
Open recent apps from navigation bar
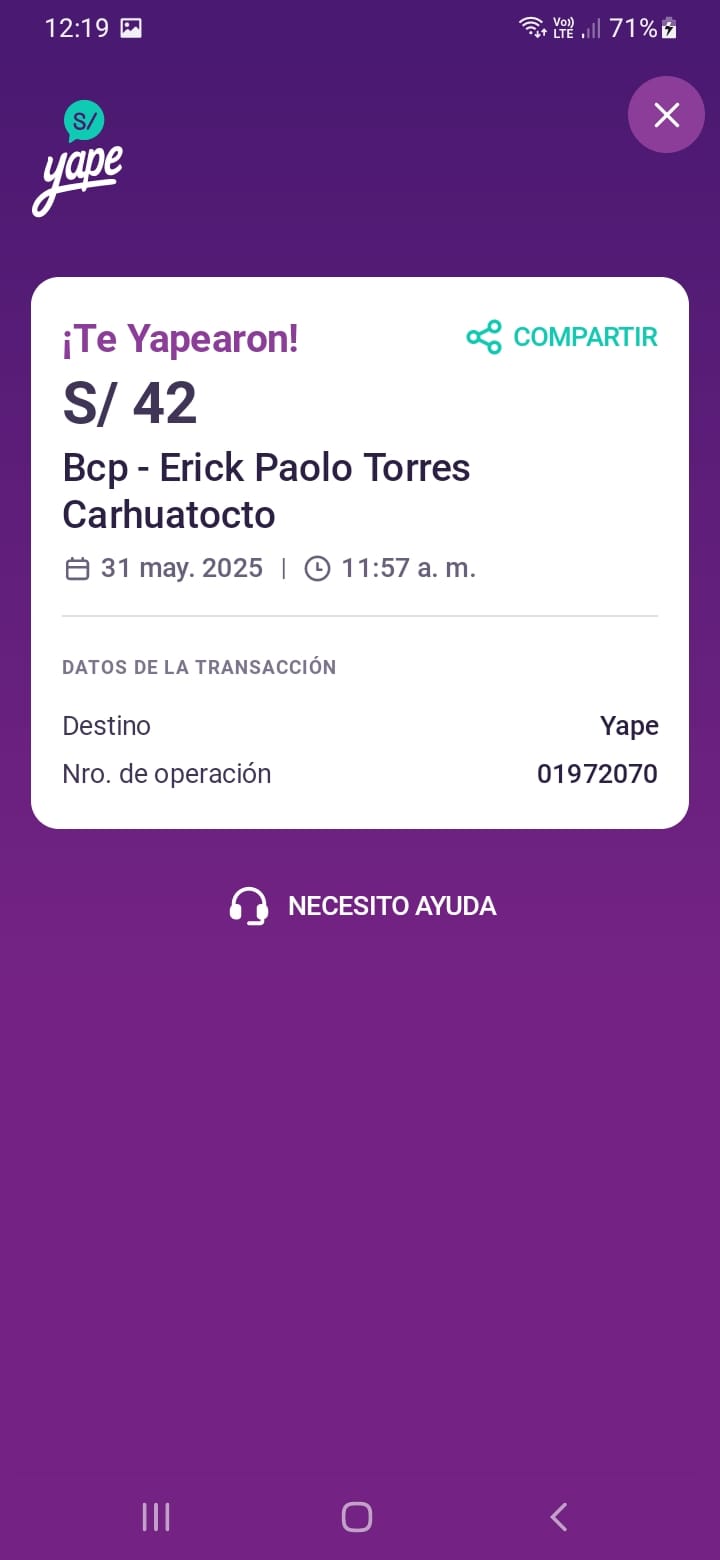tap(156, 1517)
